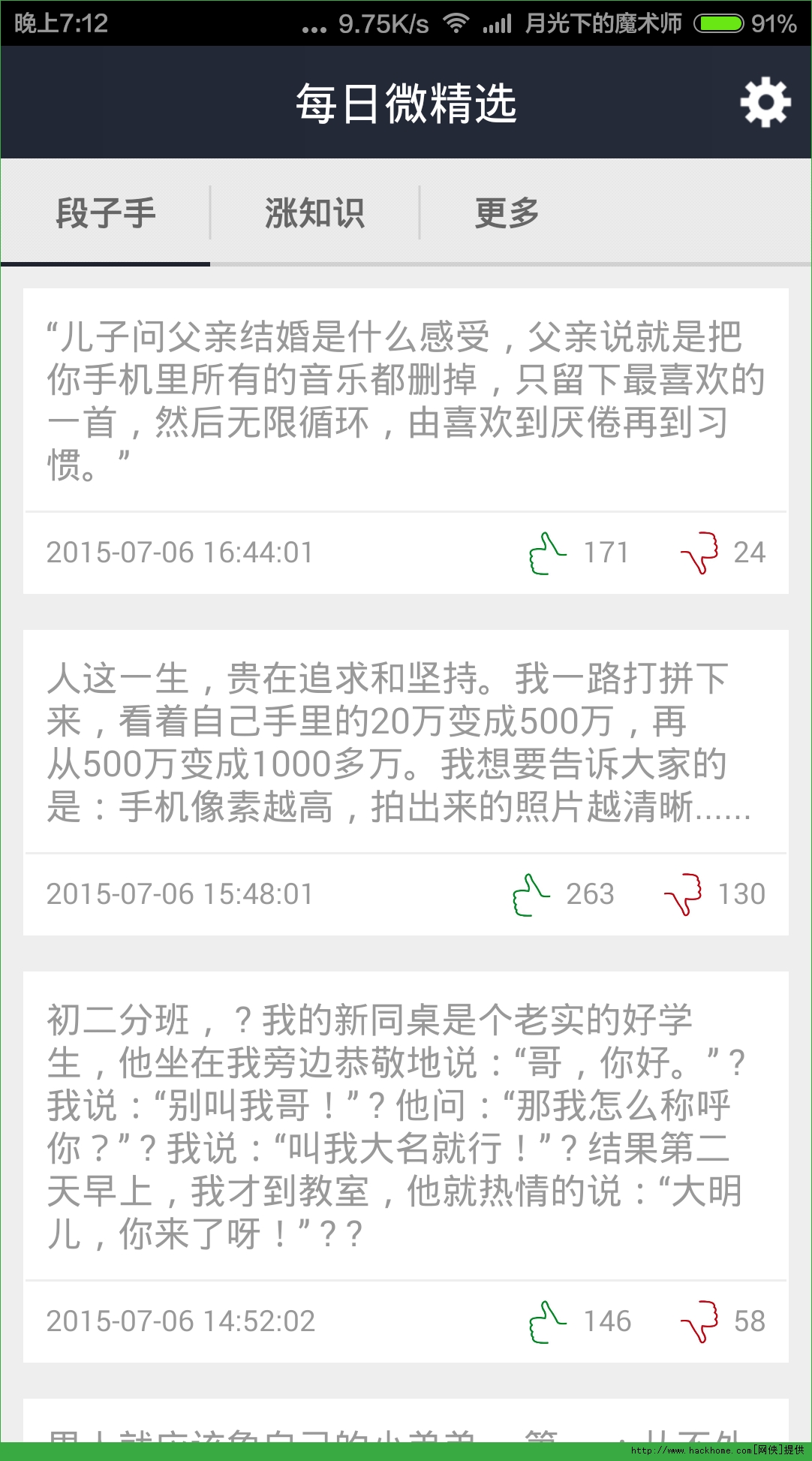The width and height of the screenshot is (812, 1461).
Task: Thumbs down the post dated 15:48:01
Action: pyautogui.click(x=683, y=894)
